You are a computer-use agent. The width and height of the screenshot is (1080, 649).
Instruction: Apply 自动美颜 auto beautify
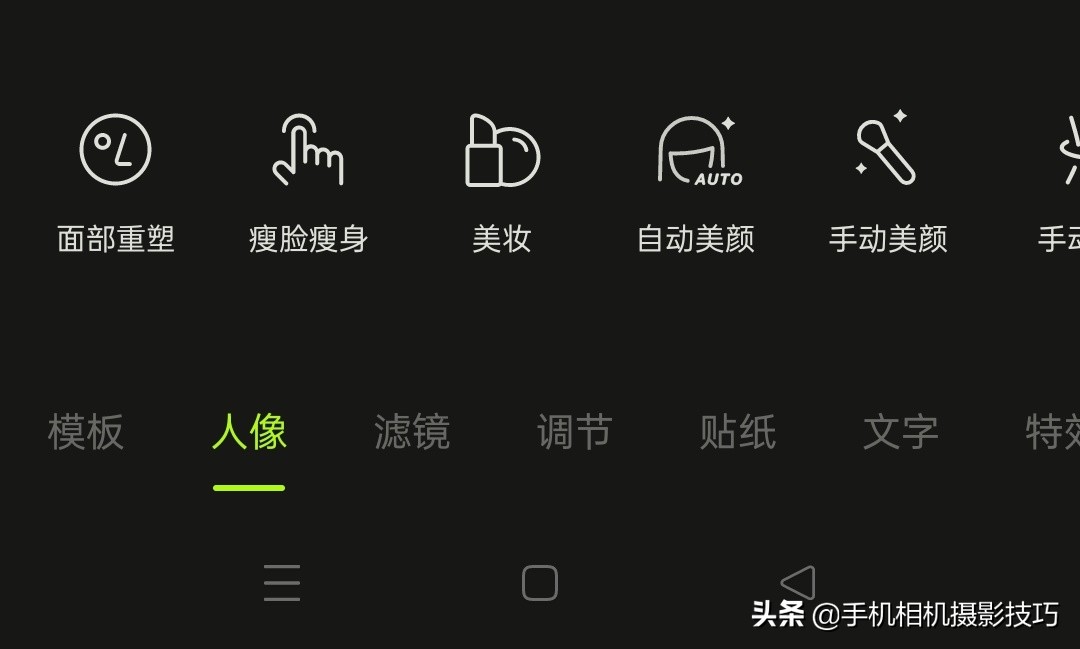[x=696, y=180]
